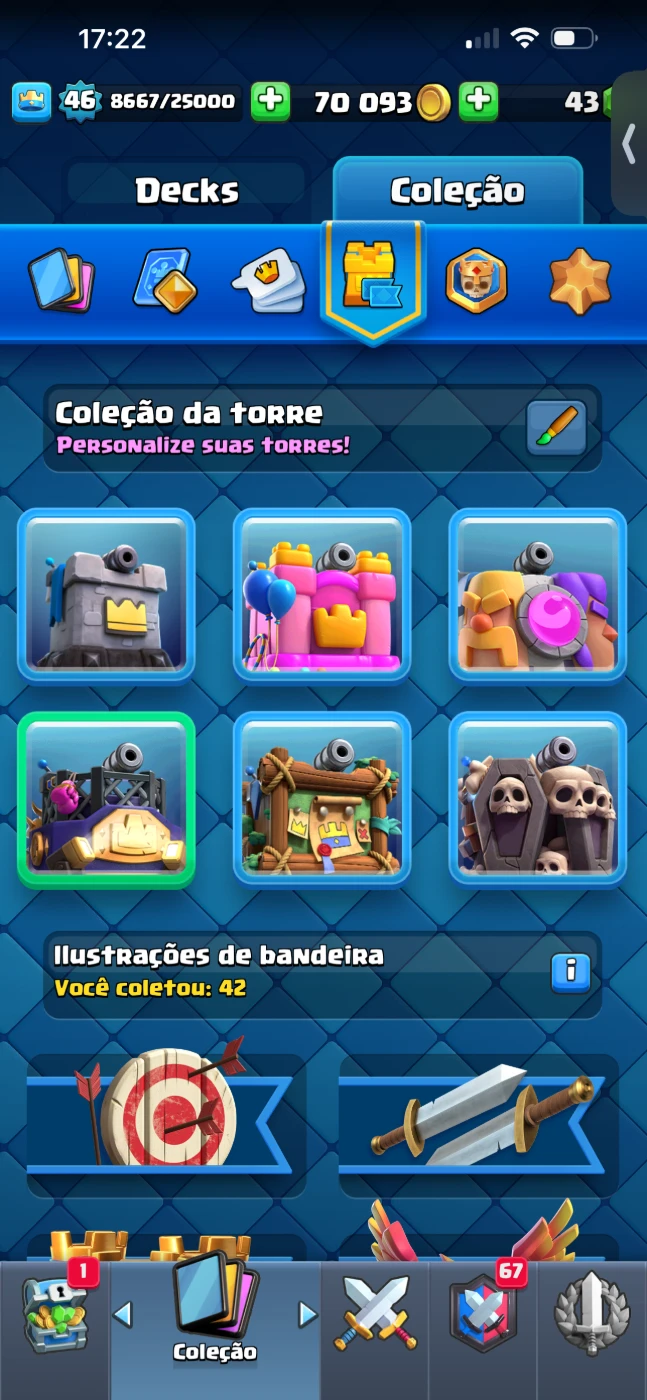Open the crown speech bubble emotes section

click(x=268, y=279)
